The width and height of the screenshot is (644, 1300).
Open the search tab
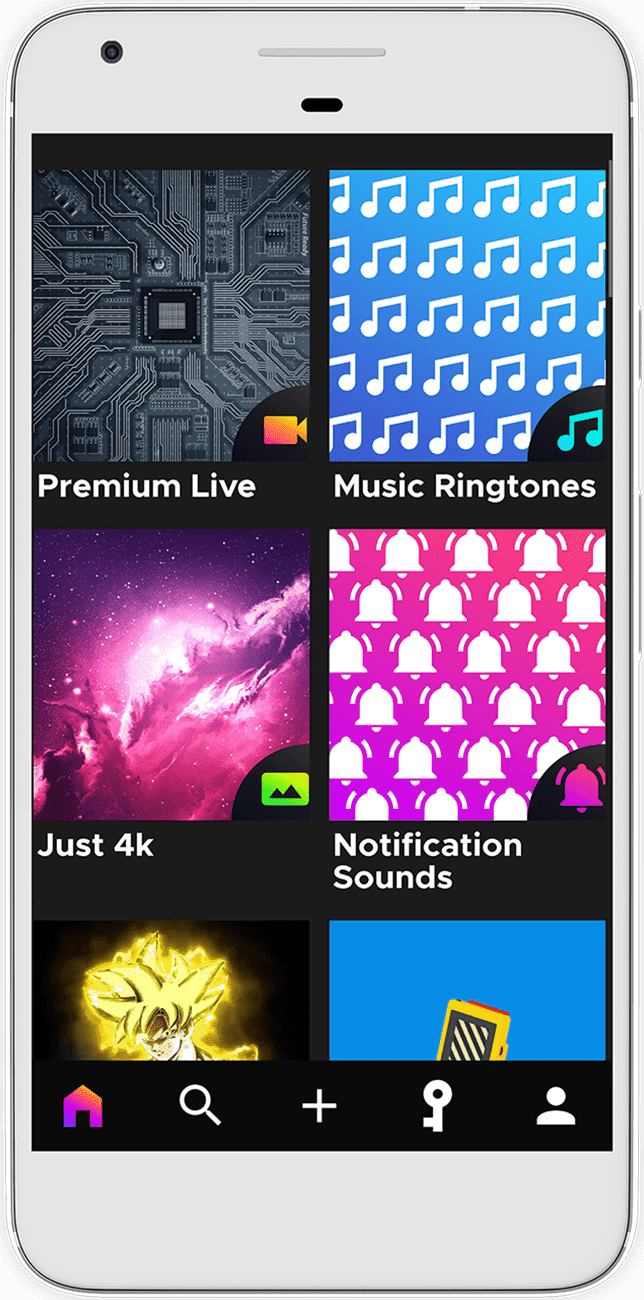click(x=200, y=1106)
